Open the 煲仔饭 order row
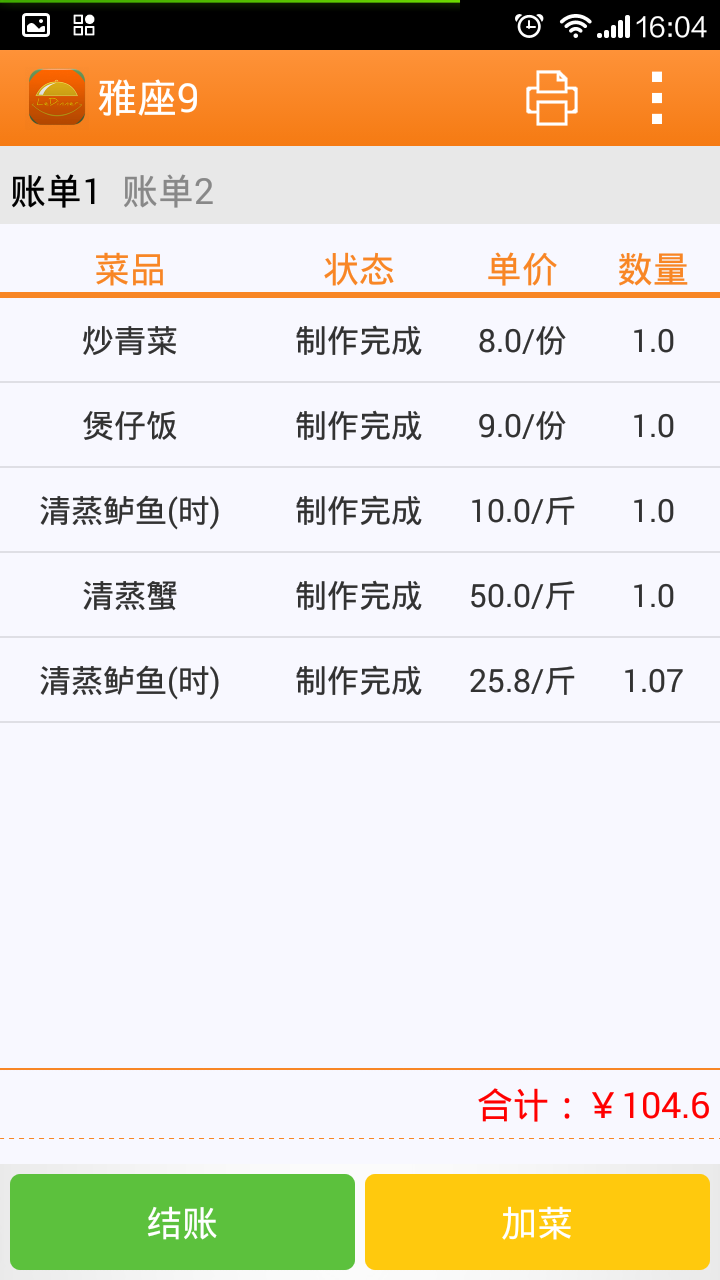Screen dimensions: 720x1280 [360, 426]
